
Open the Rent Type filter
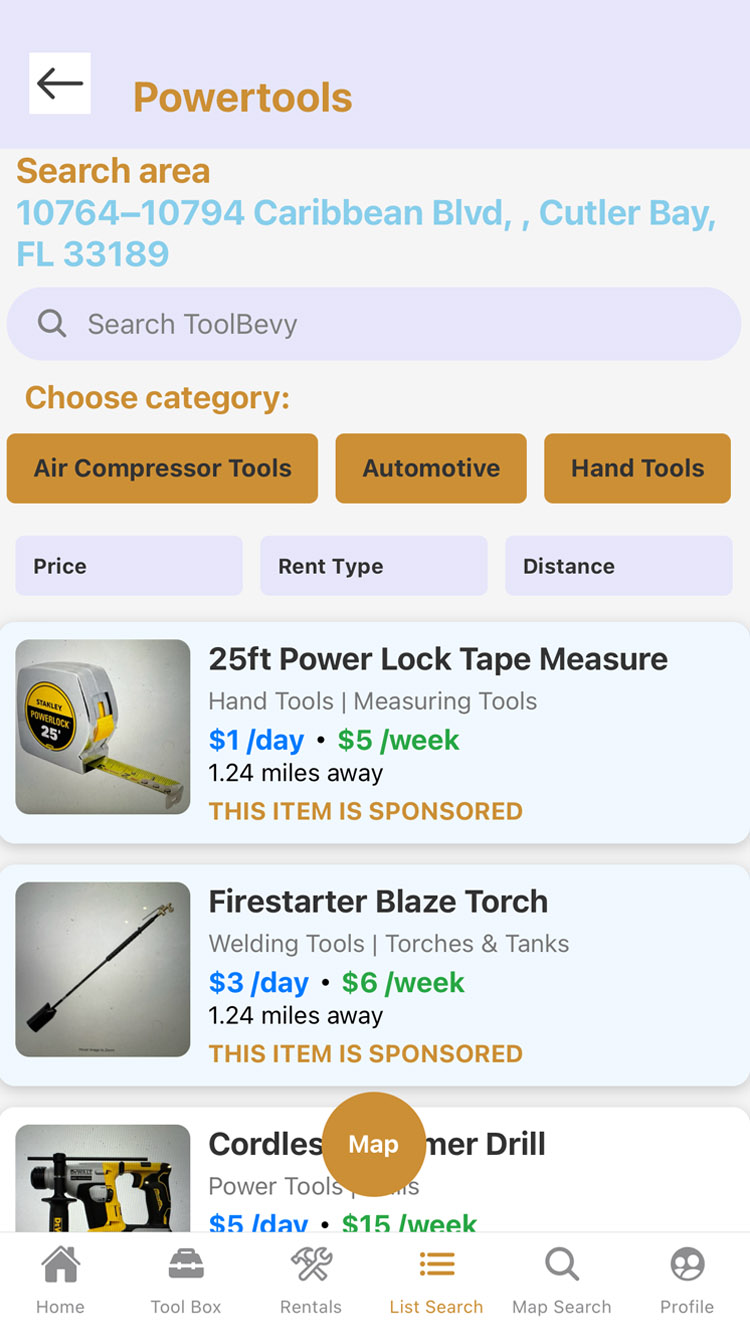point(374,566)
